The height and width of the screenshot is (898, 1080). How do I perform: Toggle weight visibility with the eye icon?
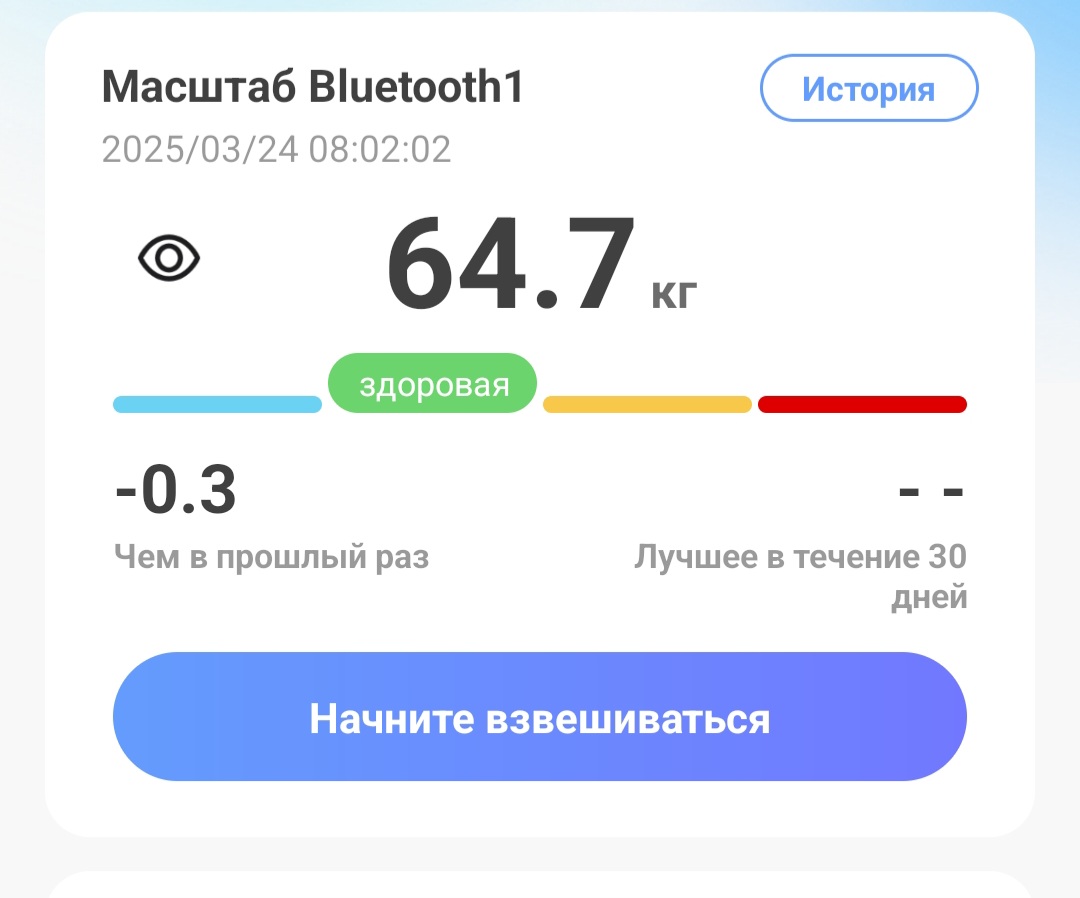click(169, 260)
